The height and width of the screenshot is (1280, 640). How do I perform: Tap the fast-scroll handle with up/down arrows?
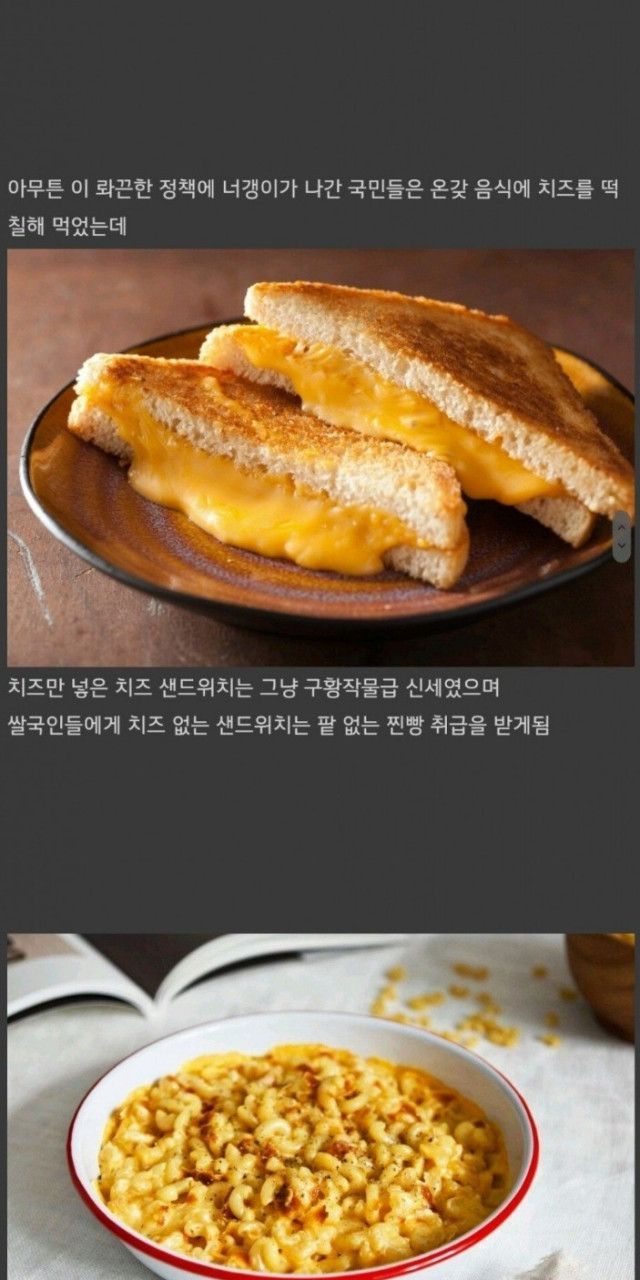[x=622, y=538]
